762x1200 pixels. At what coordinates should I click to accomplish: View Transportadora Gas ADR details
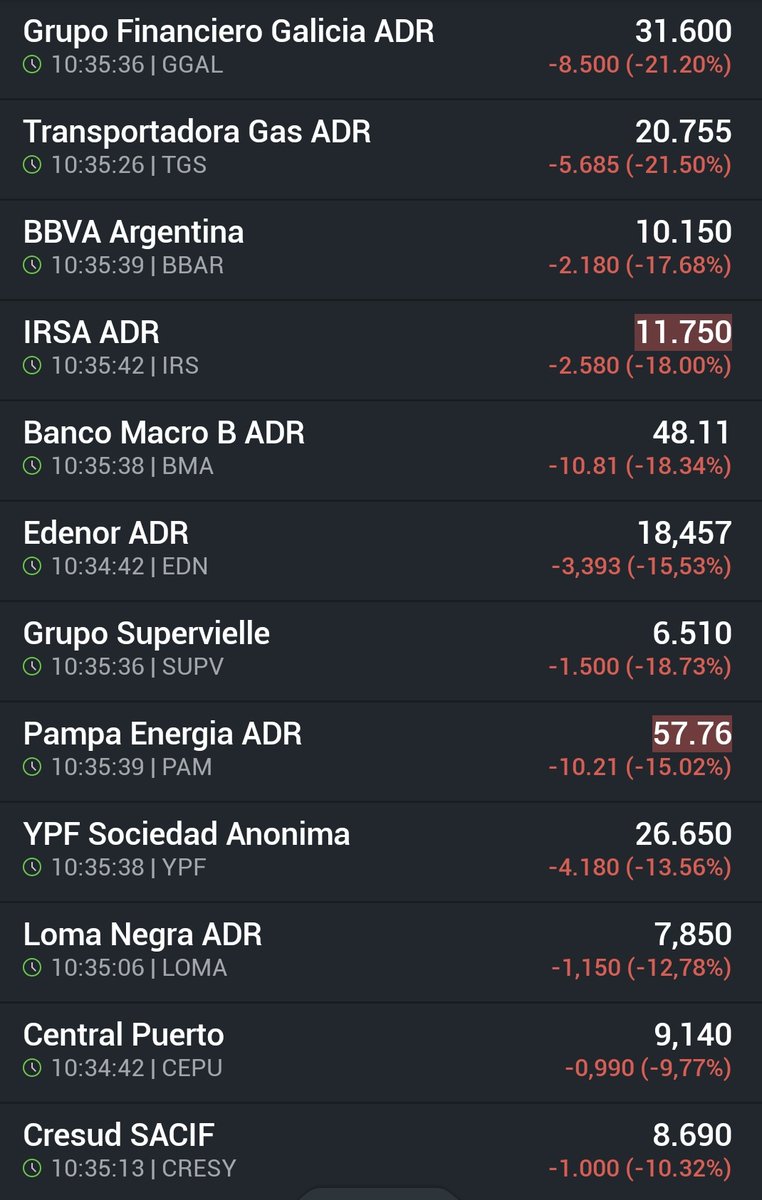(197, 132)
